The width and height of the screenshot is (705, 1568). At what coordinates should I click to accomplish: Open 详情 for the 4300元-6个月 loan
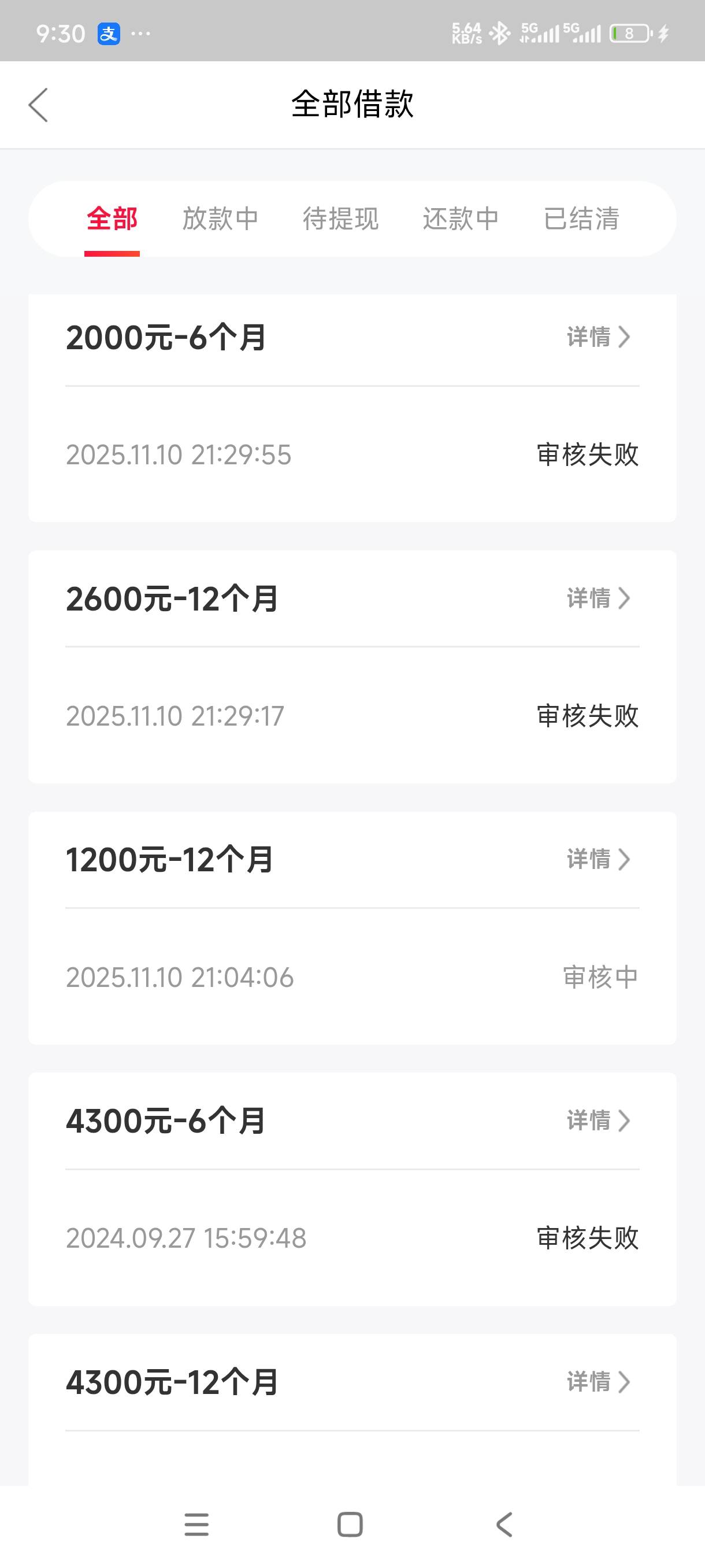click(598, 1120)
